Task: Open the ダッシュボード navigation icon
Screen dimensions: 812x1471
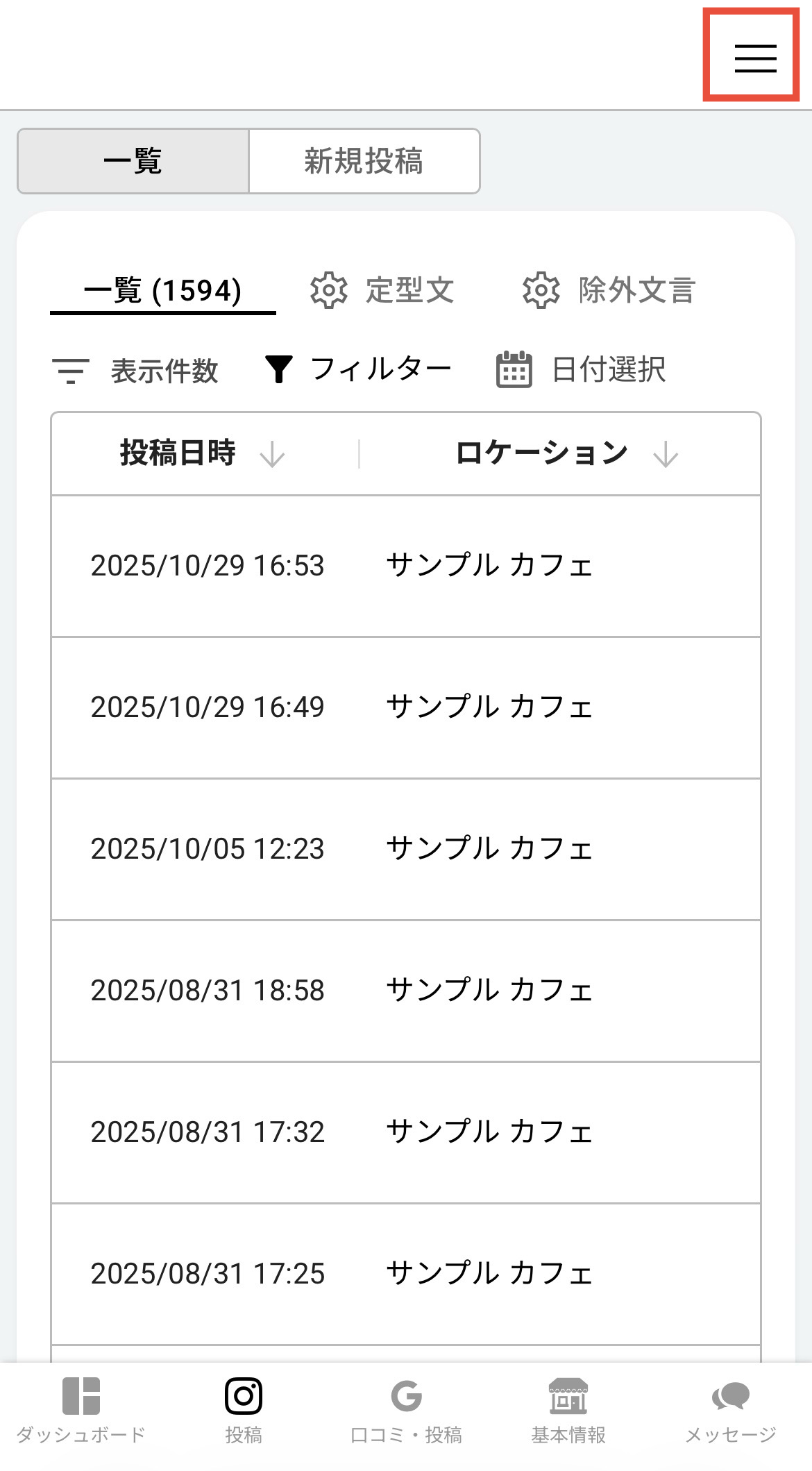Action: 81,1397
